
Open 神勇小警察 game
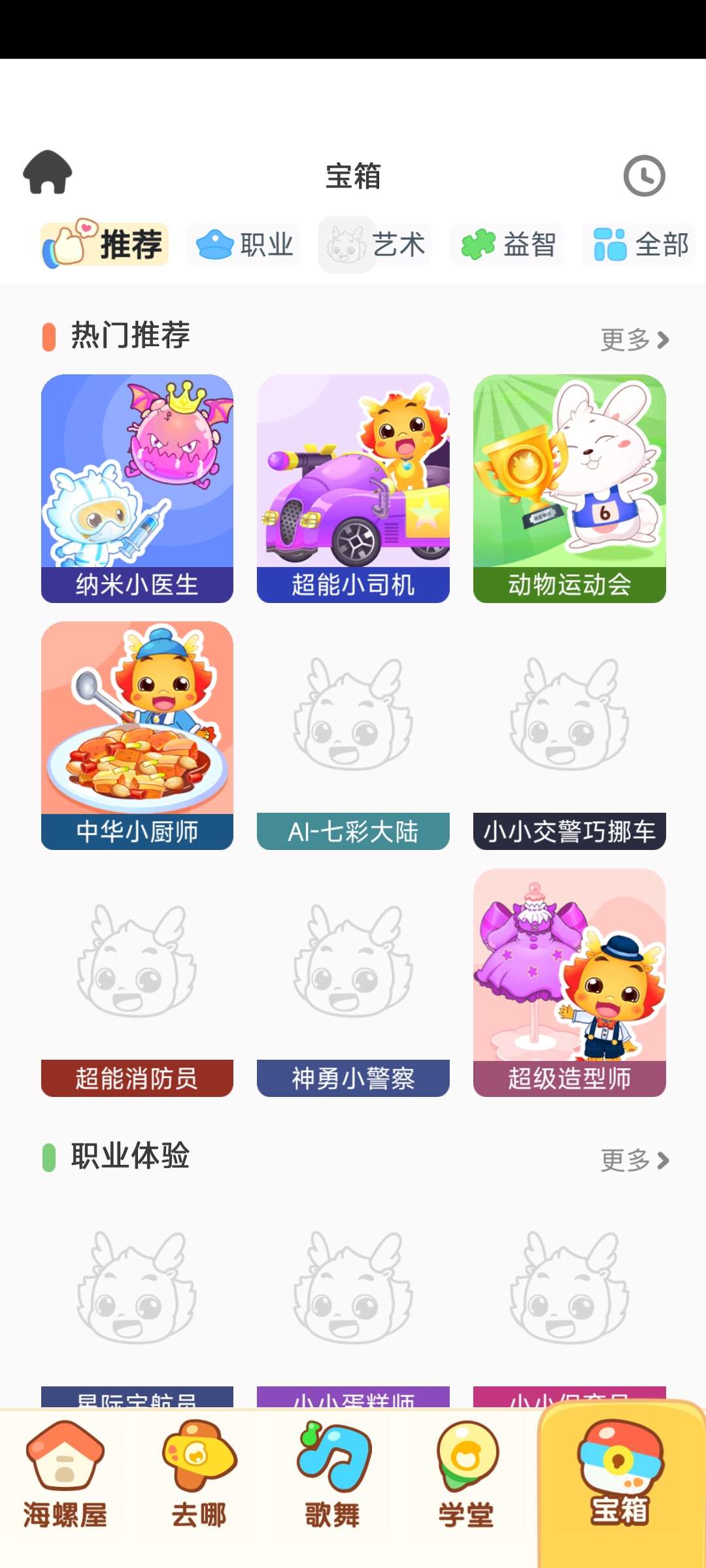pos(353,982)
